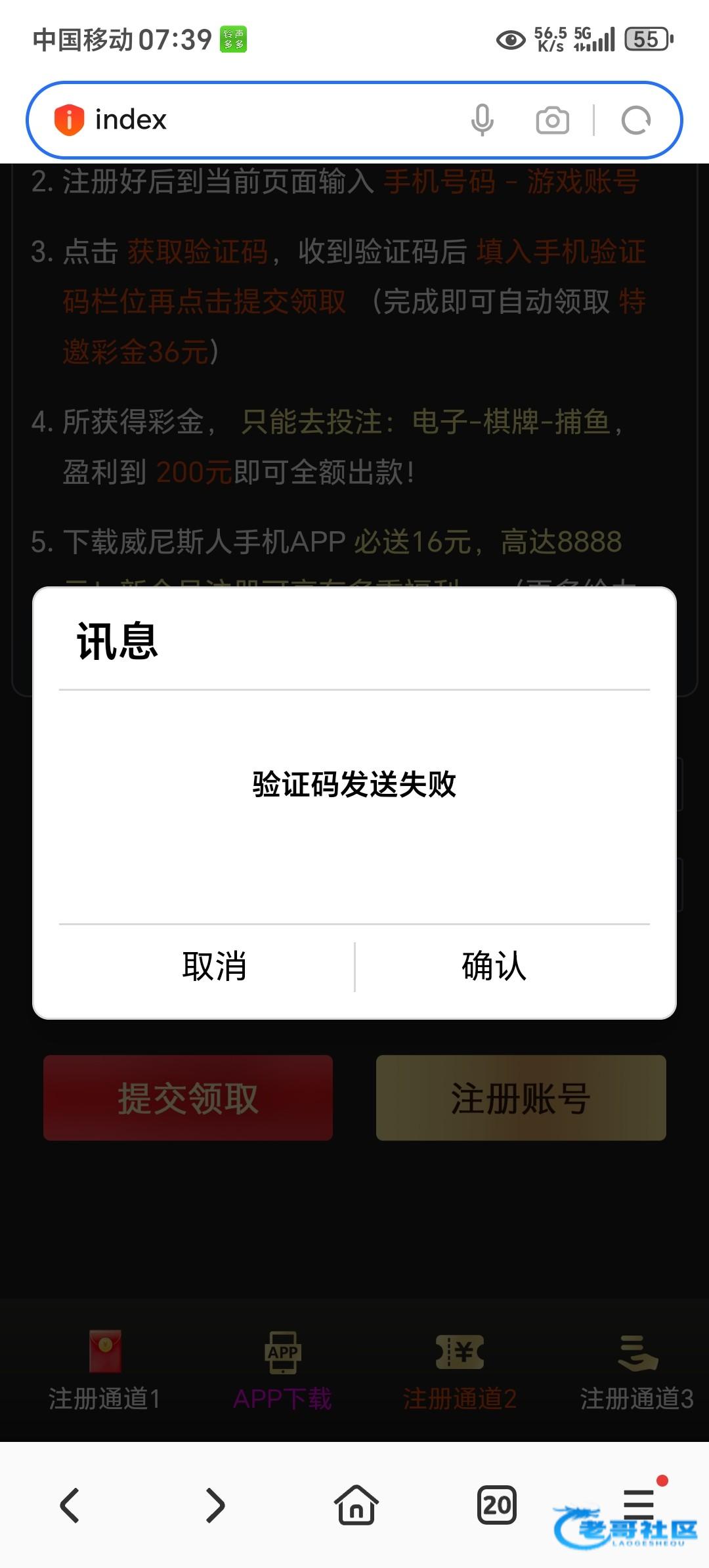The image size is (709, 1568).
Task: Open the camera search icon
Action: point(552,120)
